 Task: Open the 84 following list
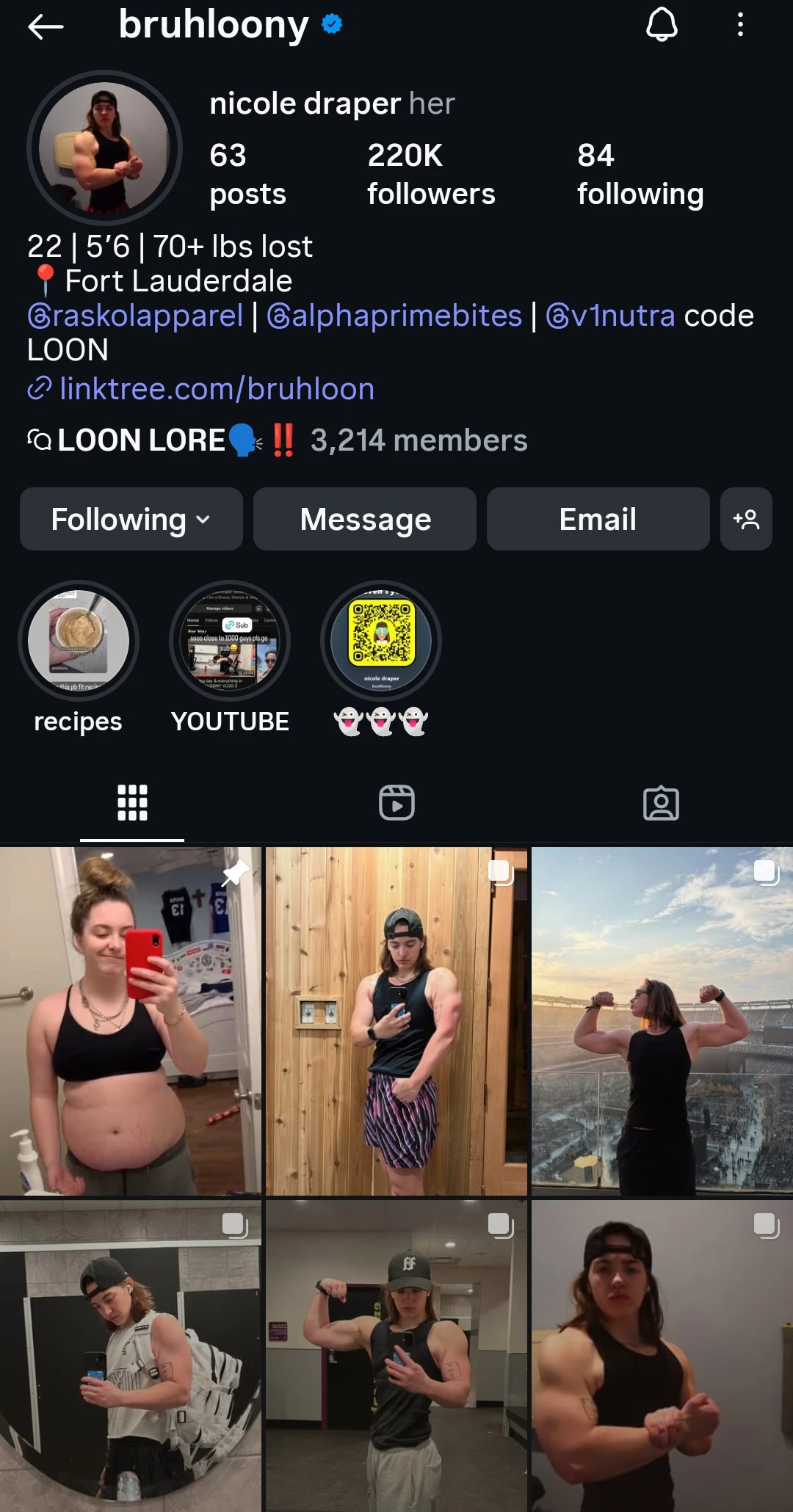[x=640, y=175]
